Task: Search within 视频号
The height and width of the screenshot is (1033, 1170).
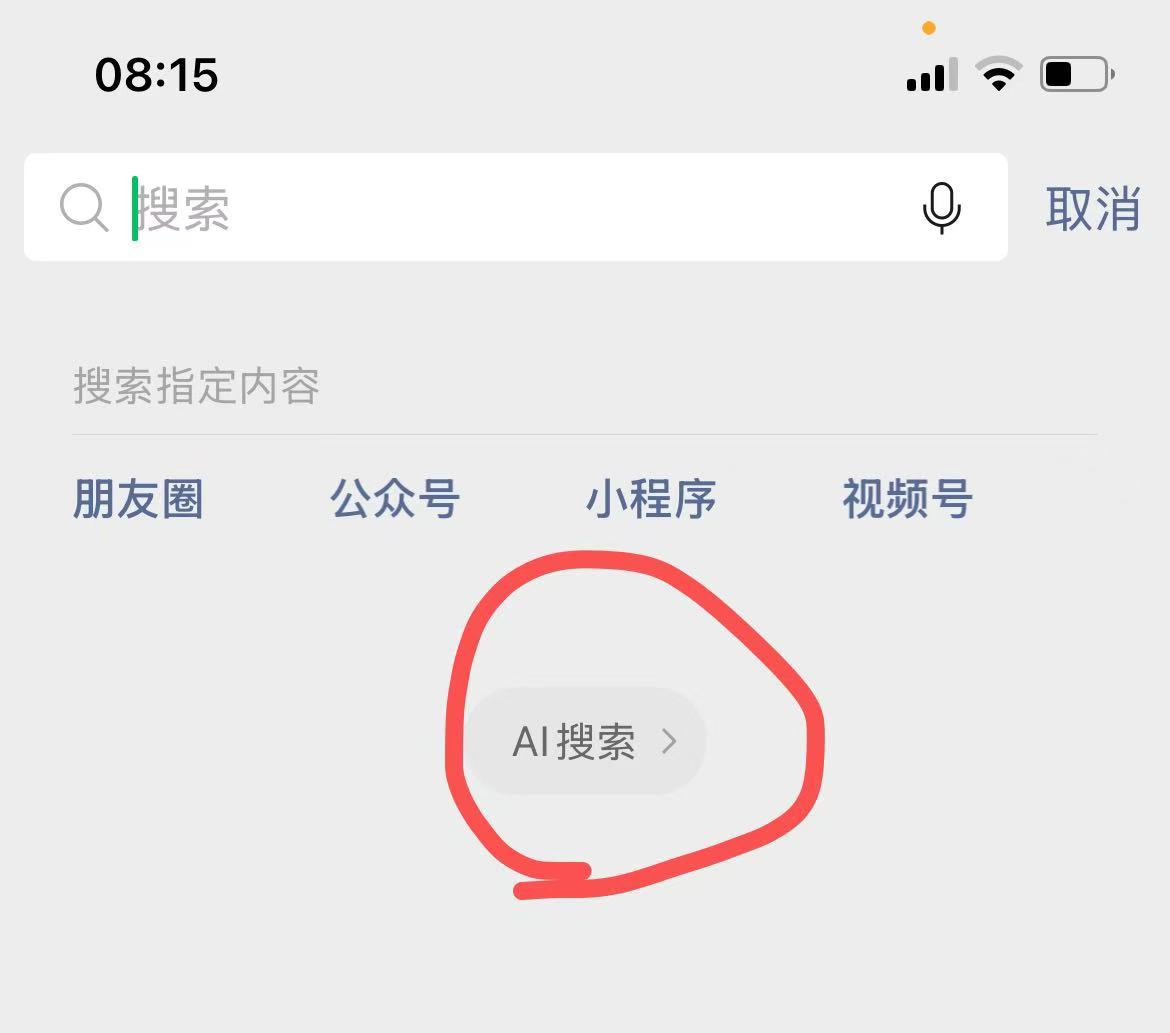Action: pos(907,499)
